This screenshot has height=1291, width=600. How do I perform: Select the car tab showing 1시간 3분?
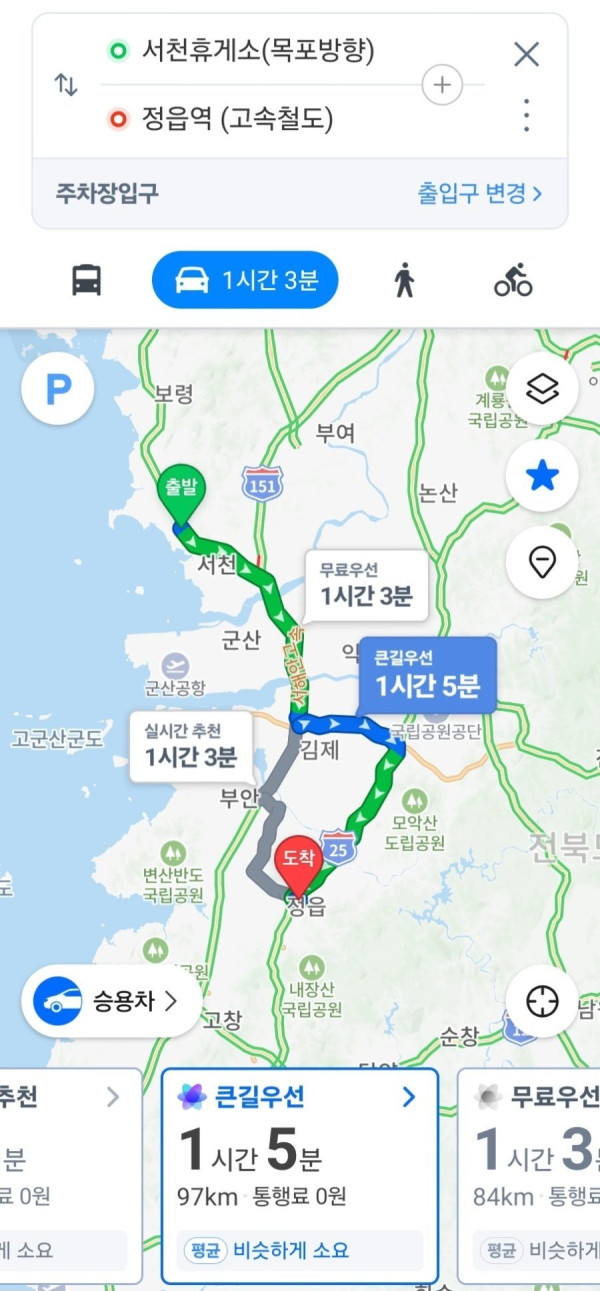[x=245, y=280]
